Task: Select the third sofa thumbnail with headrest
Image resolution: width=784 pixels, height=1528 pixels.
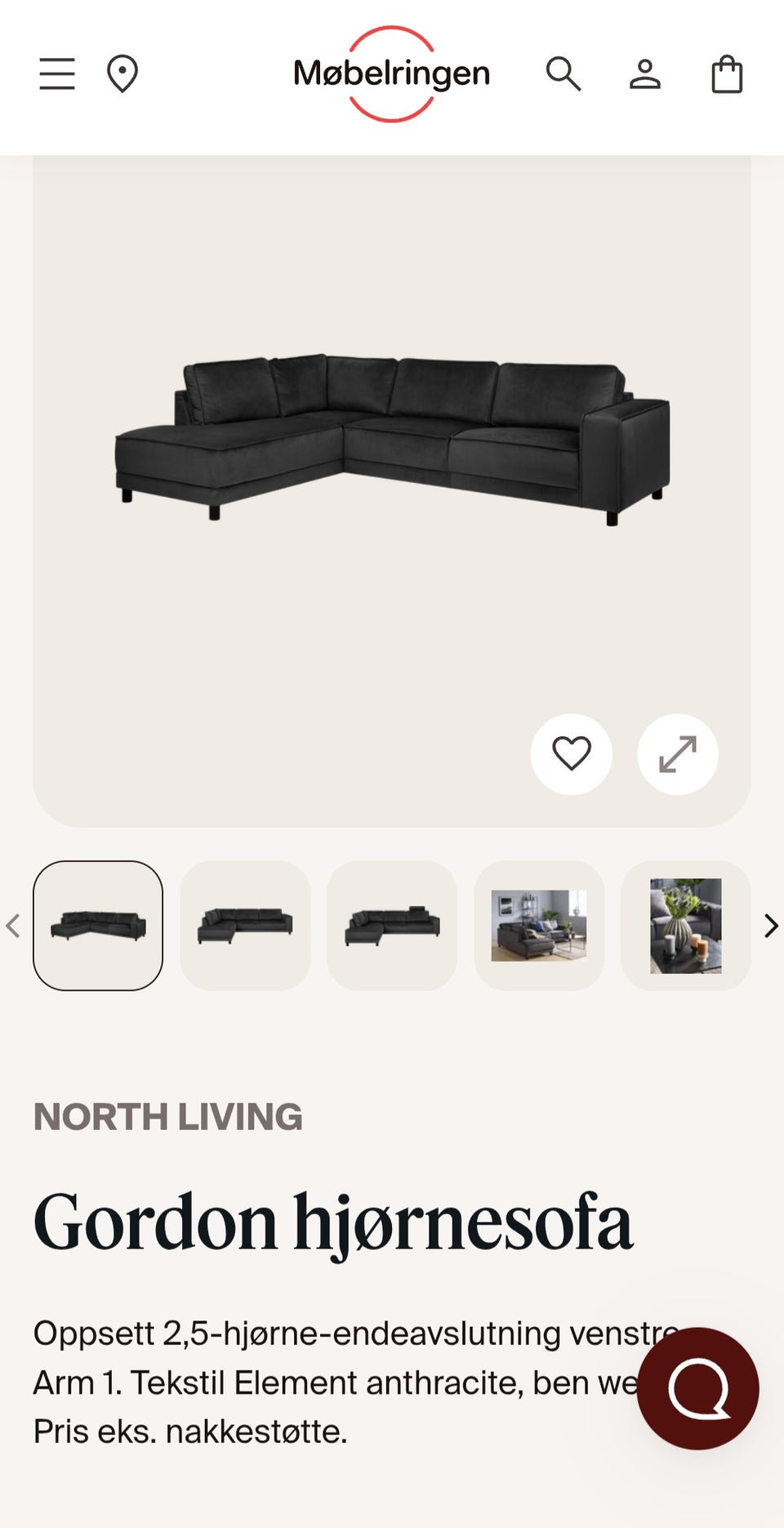Action: (392, 925)
